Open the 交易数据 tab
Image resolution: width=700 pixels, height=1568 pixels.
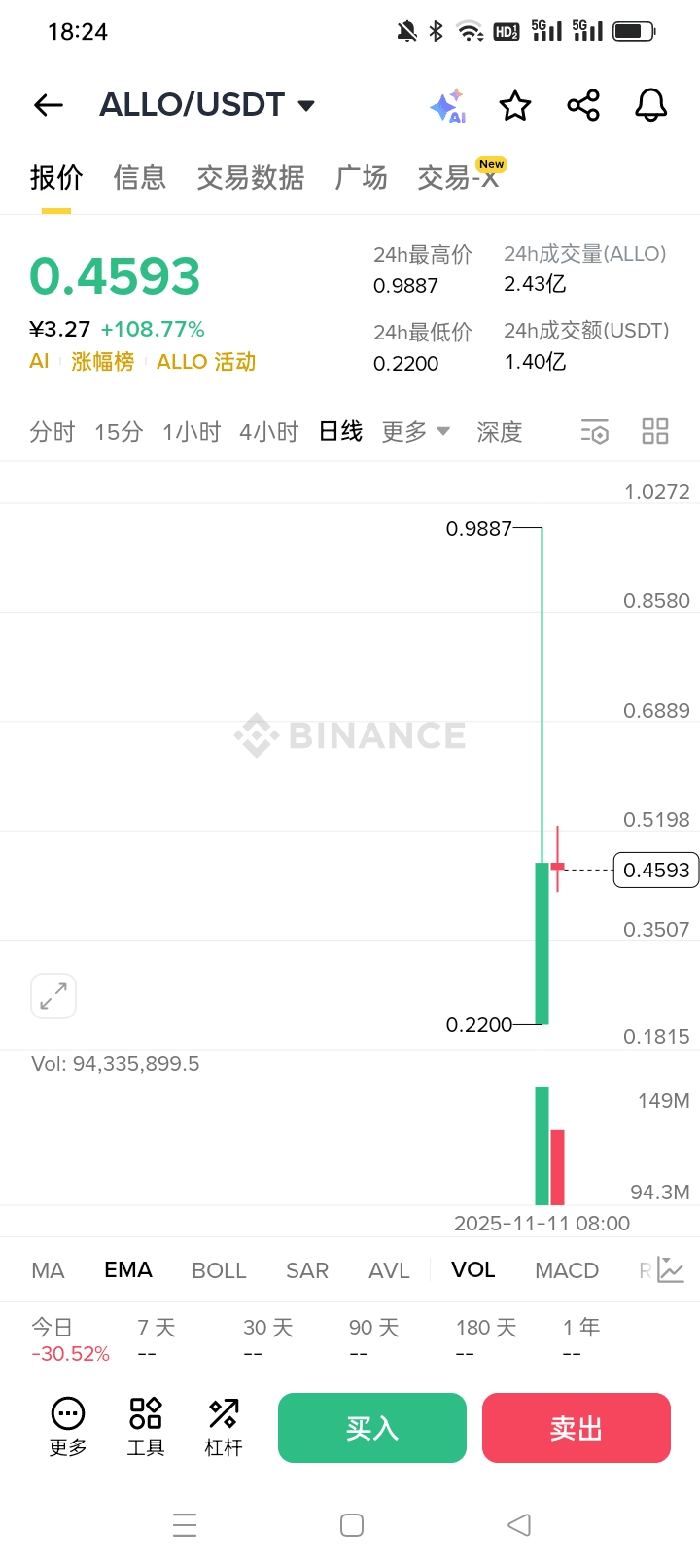point(251,178)
